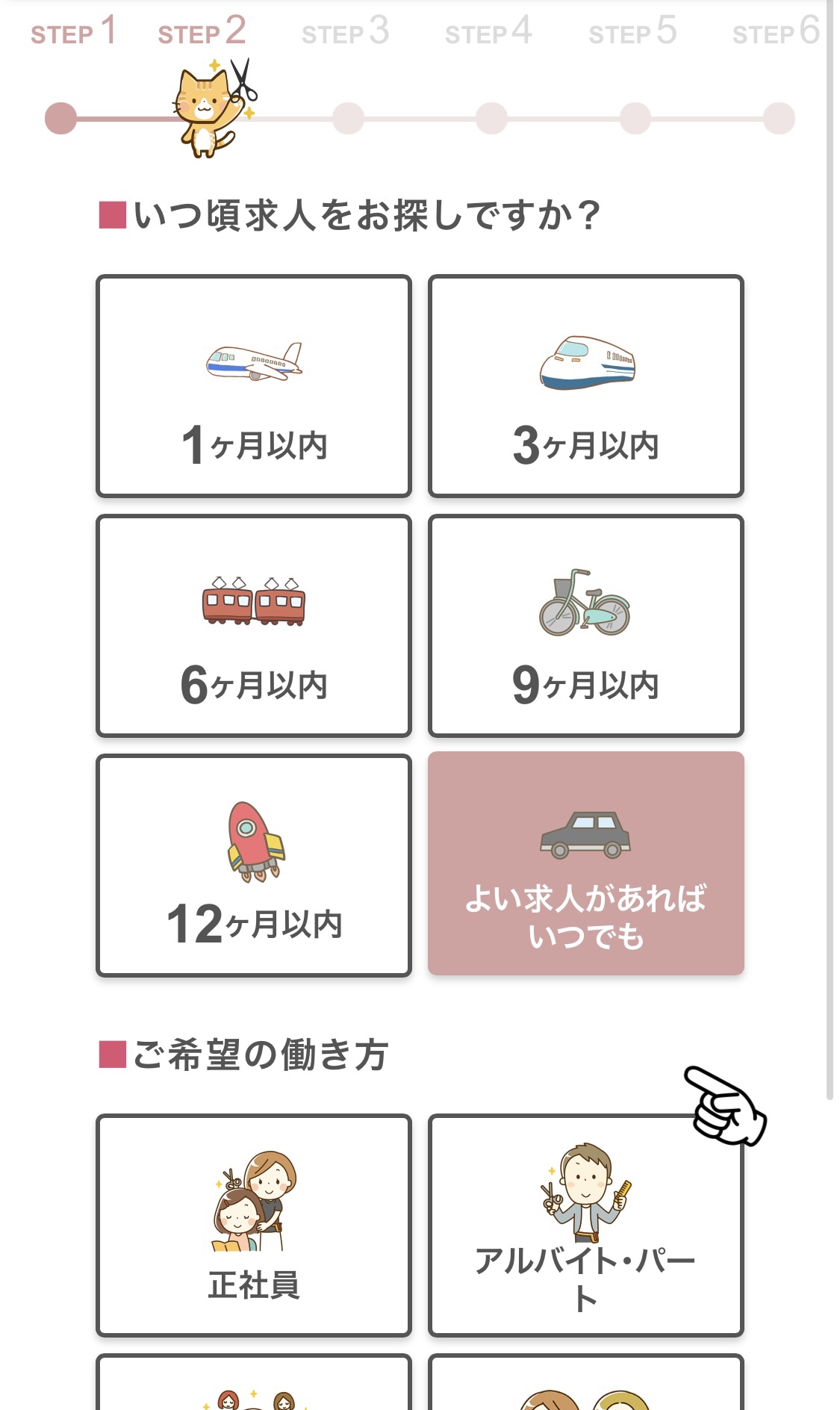This screenshot has height=1410, width=840.
Task: Click the STEP 4 progress dot
Action: click(492, 117)
